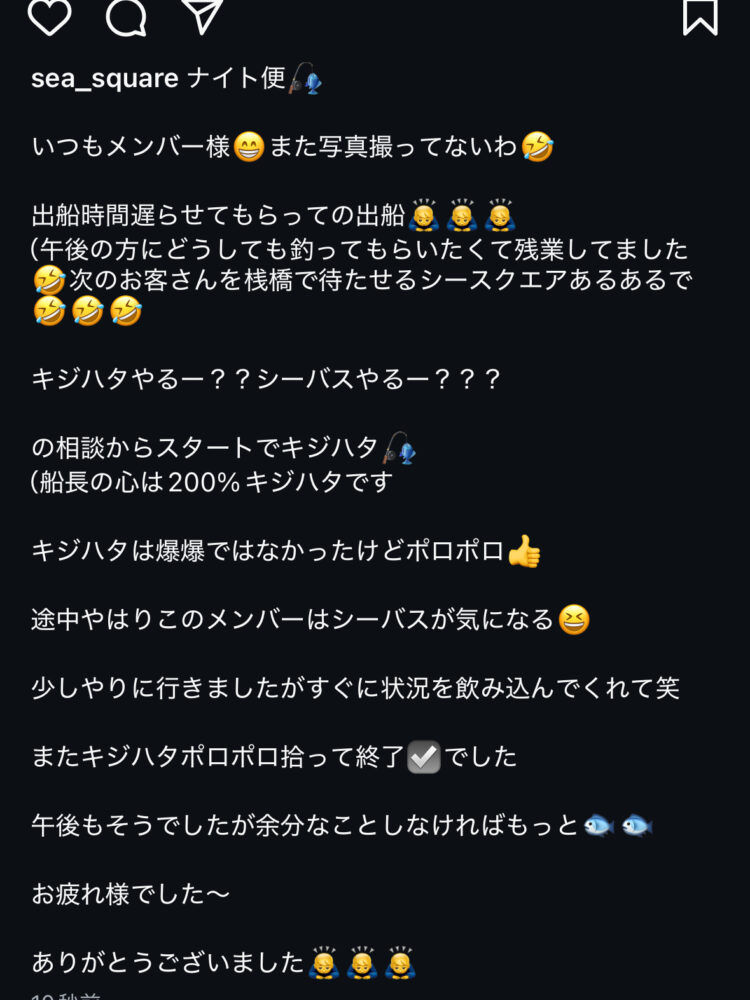Open comments with the speech bubble icon
The width and height of the screenshot is (750, 1000).
pos(126,15)
